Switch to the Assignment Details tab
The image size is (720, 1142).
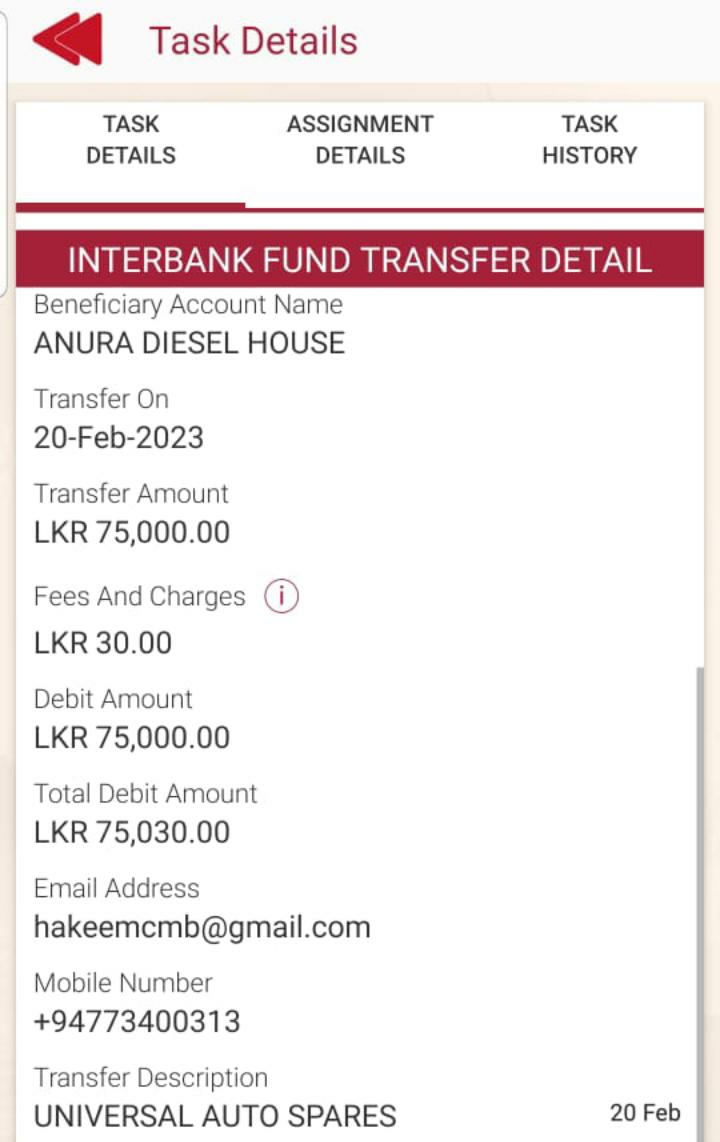pos(360,140)
